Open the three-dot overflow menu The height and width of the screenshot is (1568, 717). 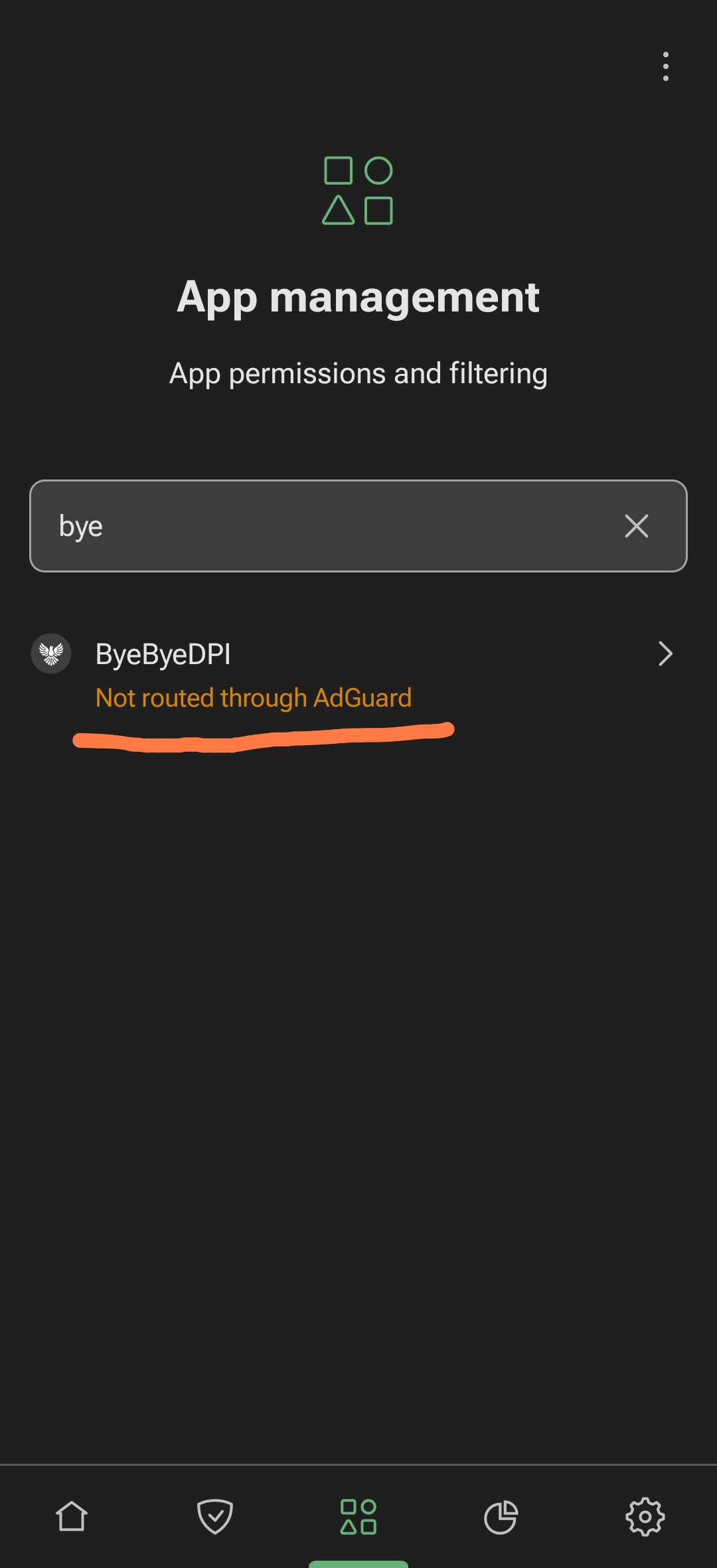tap(665, 66)
